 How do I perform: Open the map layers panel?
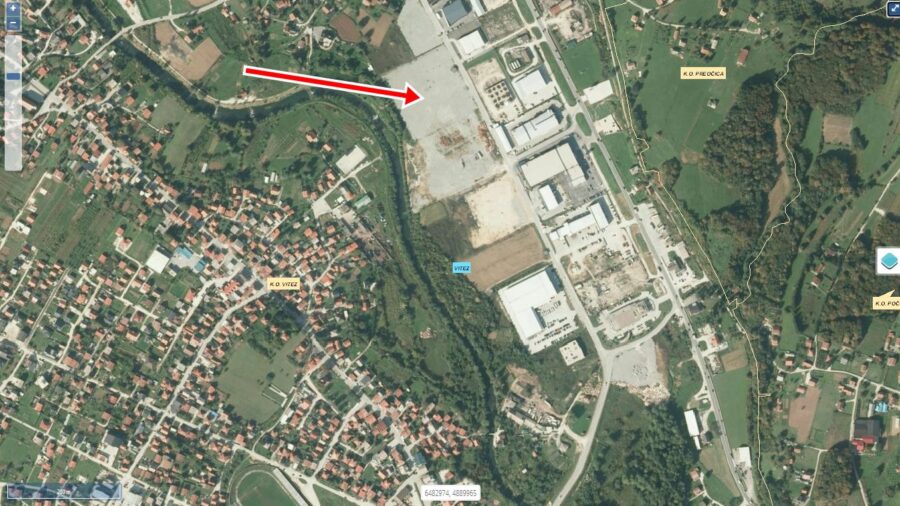coord(887,261)
